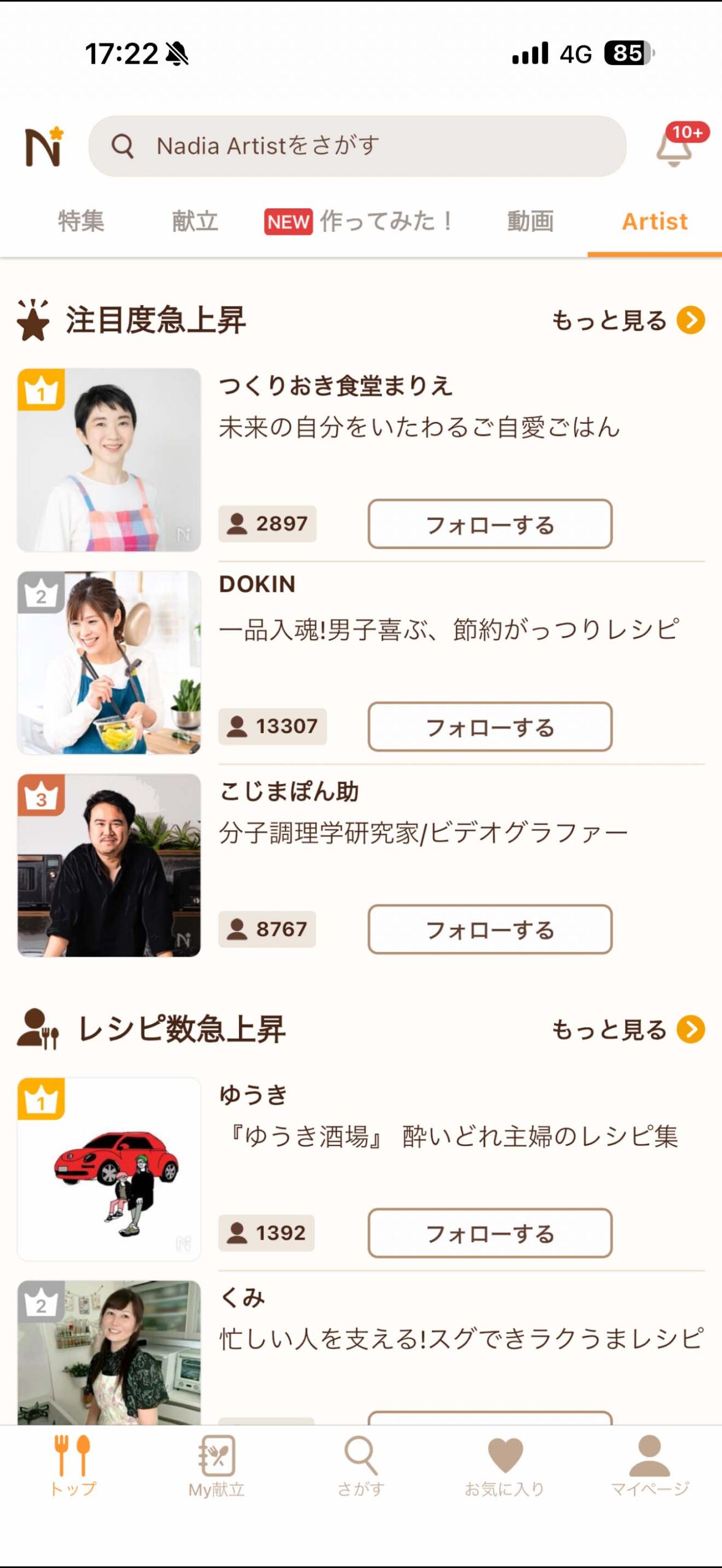View こじまぽん助 profile picture
Image resolution: width=722 pixels, height=1568 pixels.
(109, 865)
